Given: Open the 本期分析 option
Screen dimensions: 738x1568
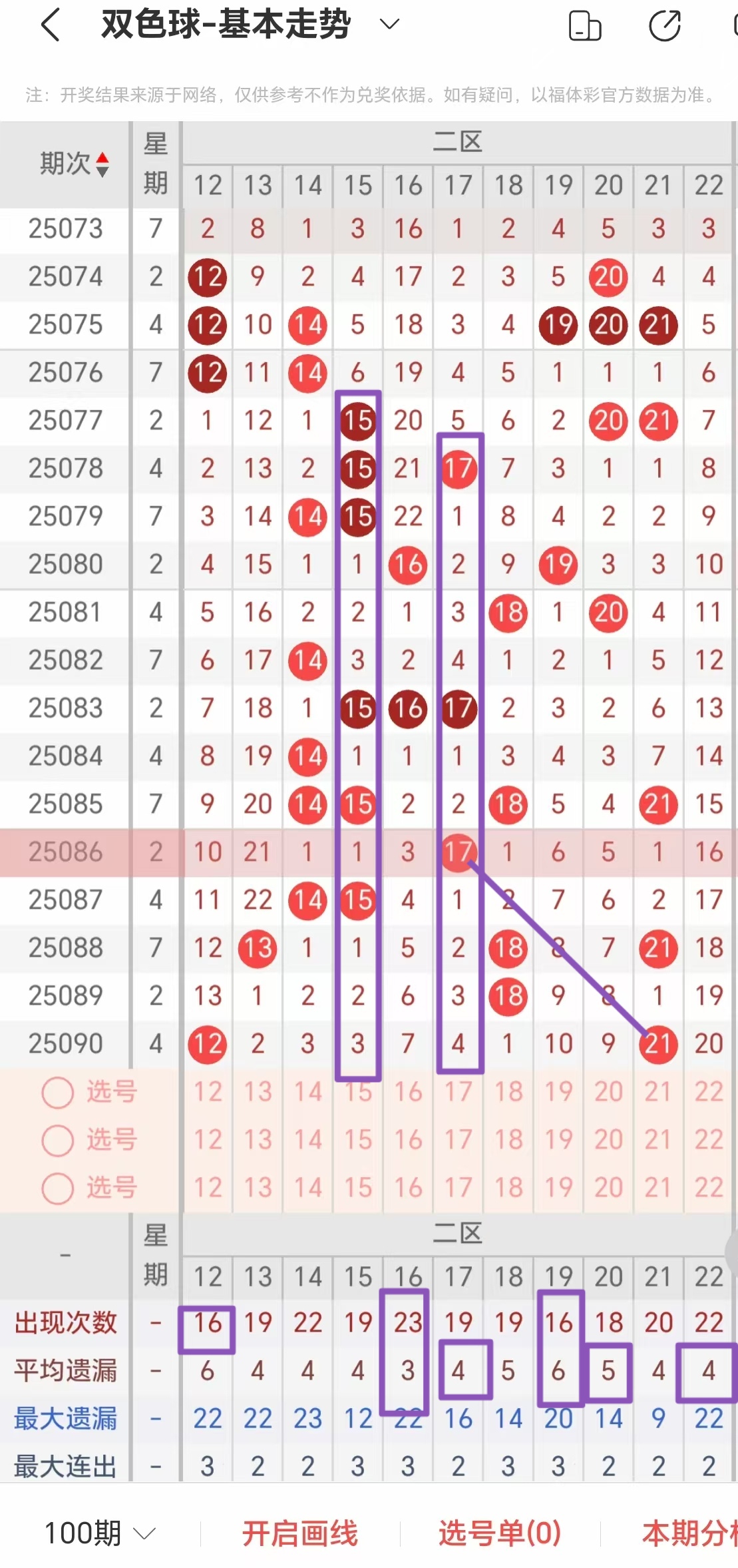Looking at the screenshot, I should (689, 1533).
